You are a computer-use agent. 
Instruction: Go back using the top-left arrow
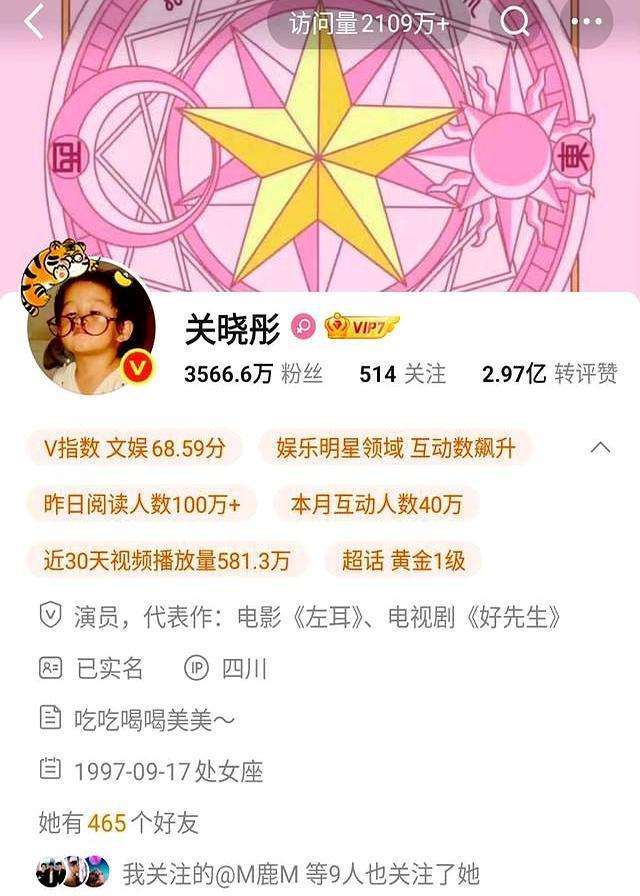click(x=33, y=22)
